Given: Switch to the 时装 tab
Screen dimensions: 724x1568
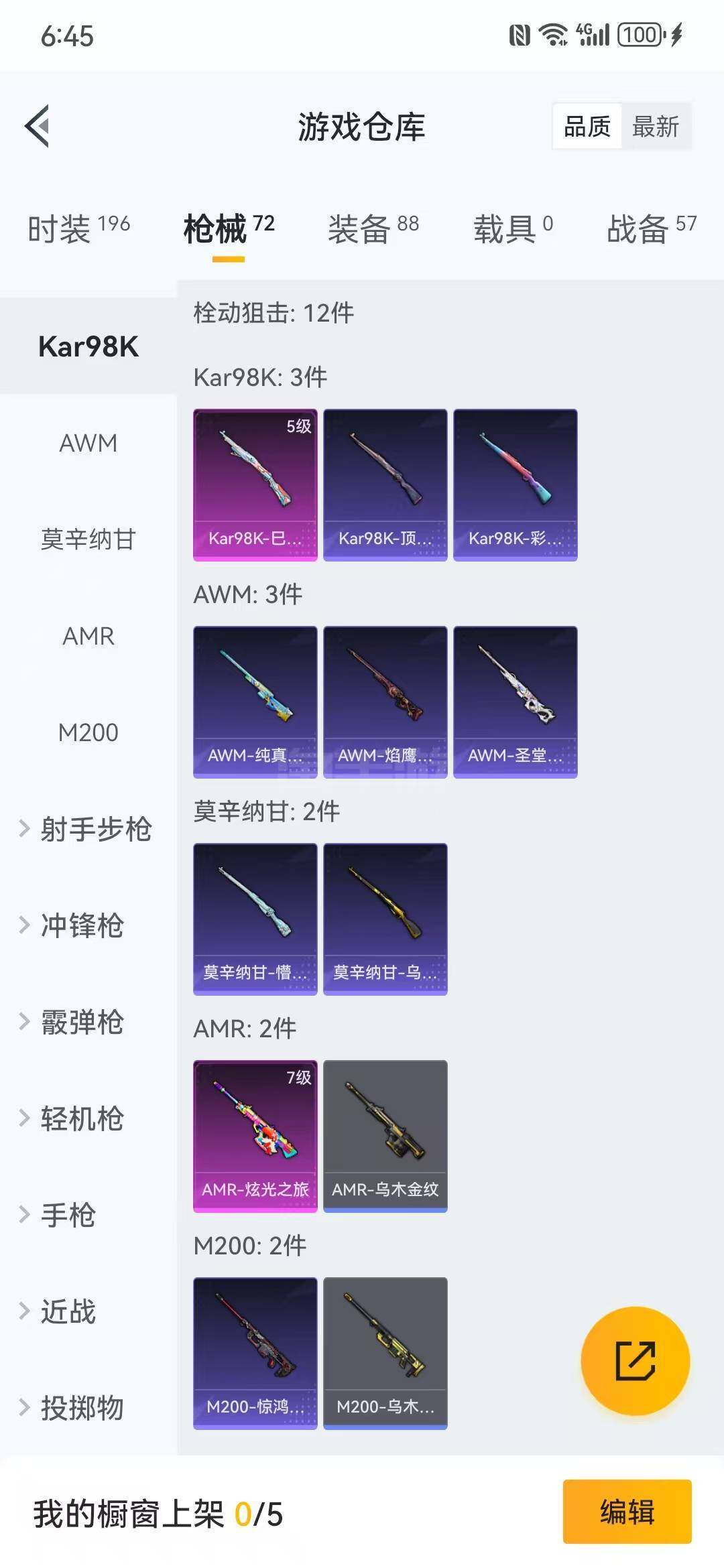Looking at the screenshot, I should 78,229.
